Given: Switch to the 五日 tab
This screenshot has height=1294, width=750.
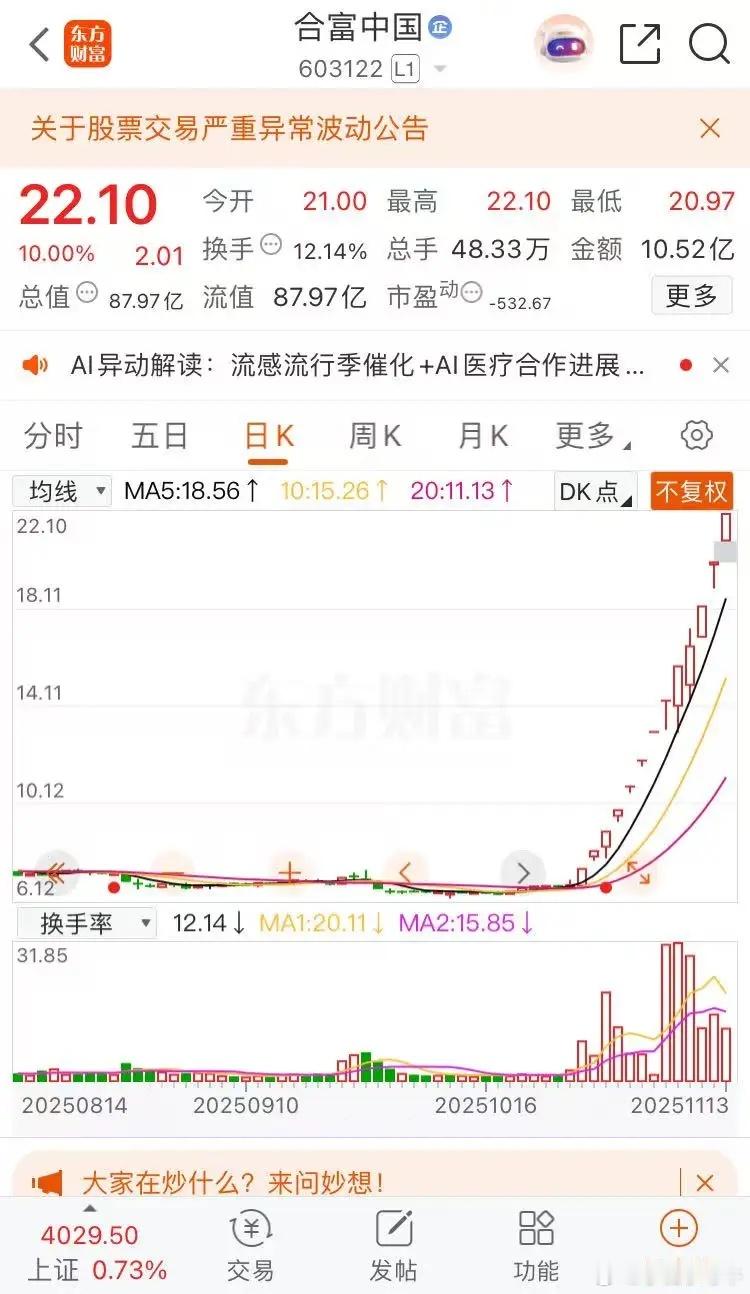Looking at the screenshot, I should point(160,436).
